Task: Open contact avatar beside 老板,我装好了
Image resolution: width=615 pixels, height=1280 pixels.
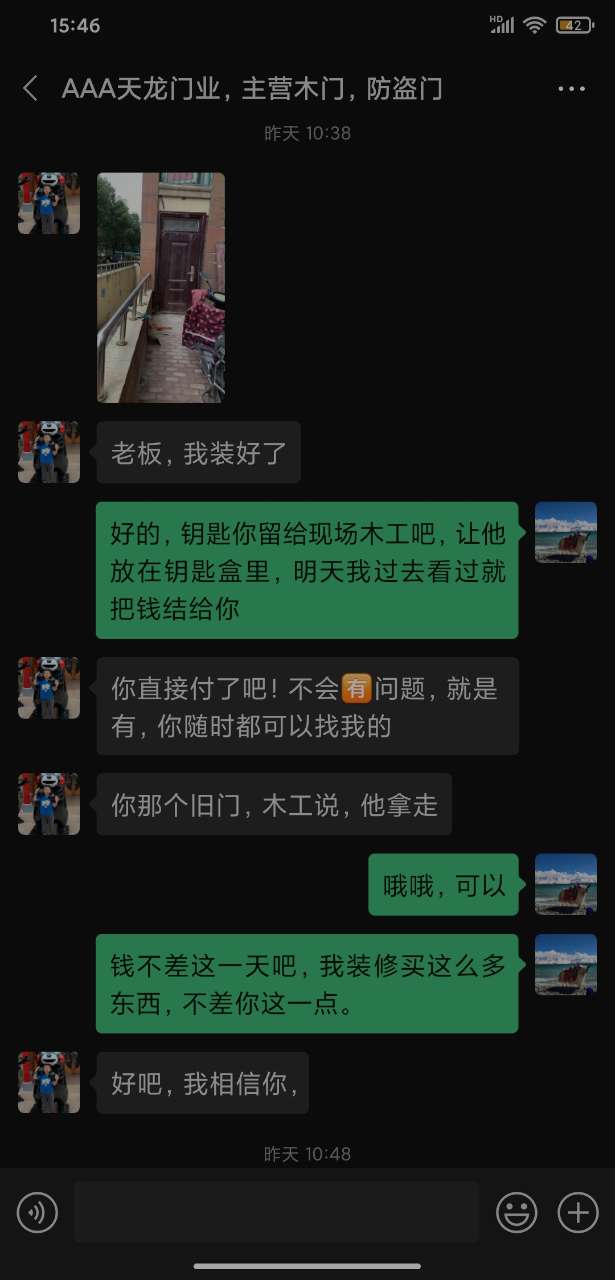Action: (x=49, y=452)
